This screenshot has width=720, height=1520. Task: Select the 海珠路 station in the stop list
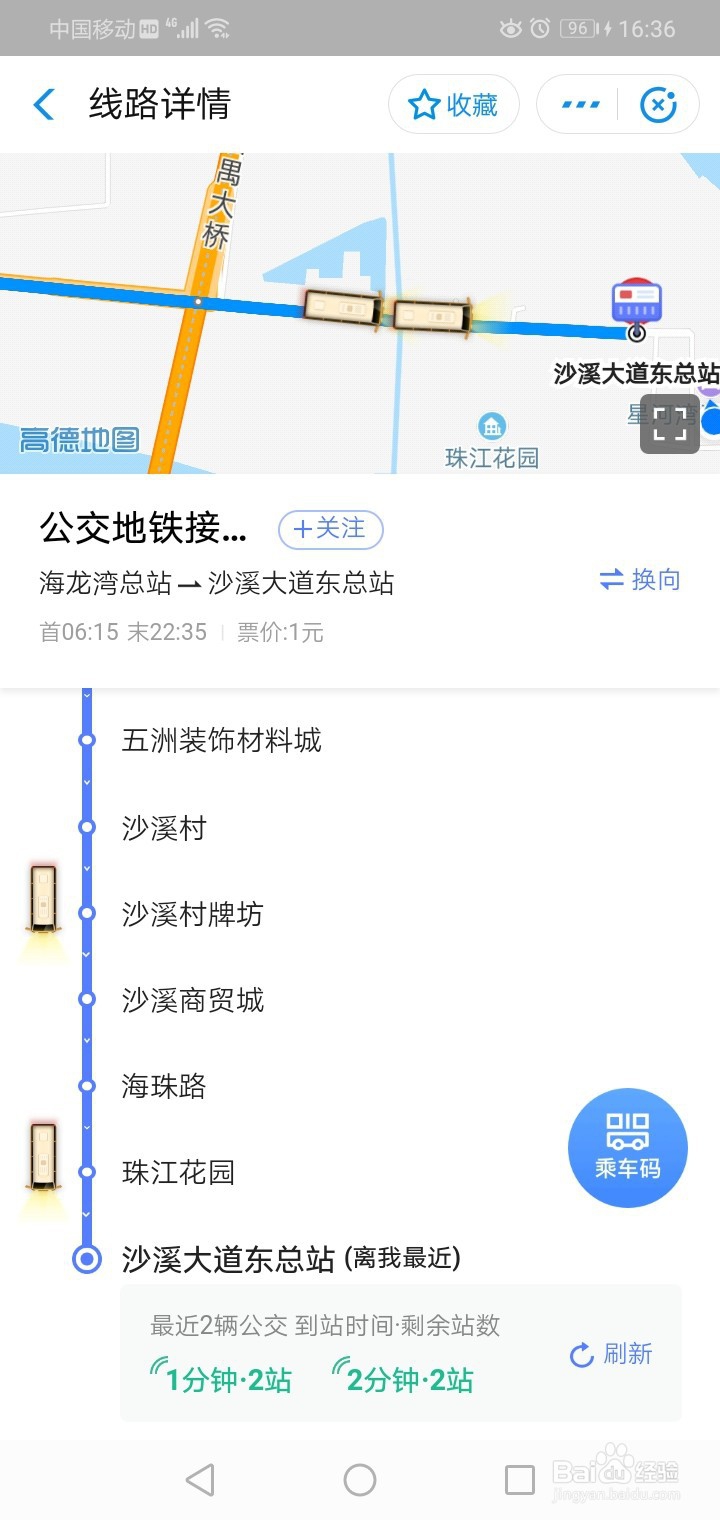point(163,1086)
